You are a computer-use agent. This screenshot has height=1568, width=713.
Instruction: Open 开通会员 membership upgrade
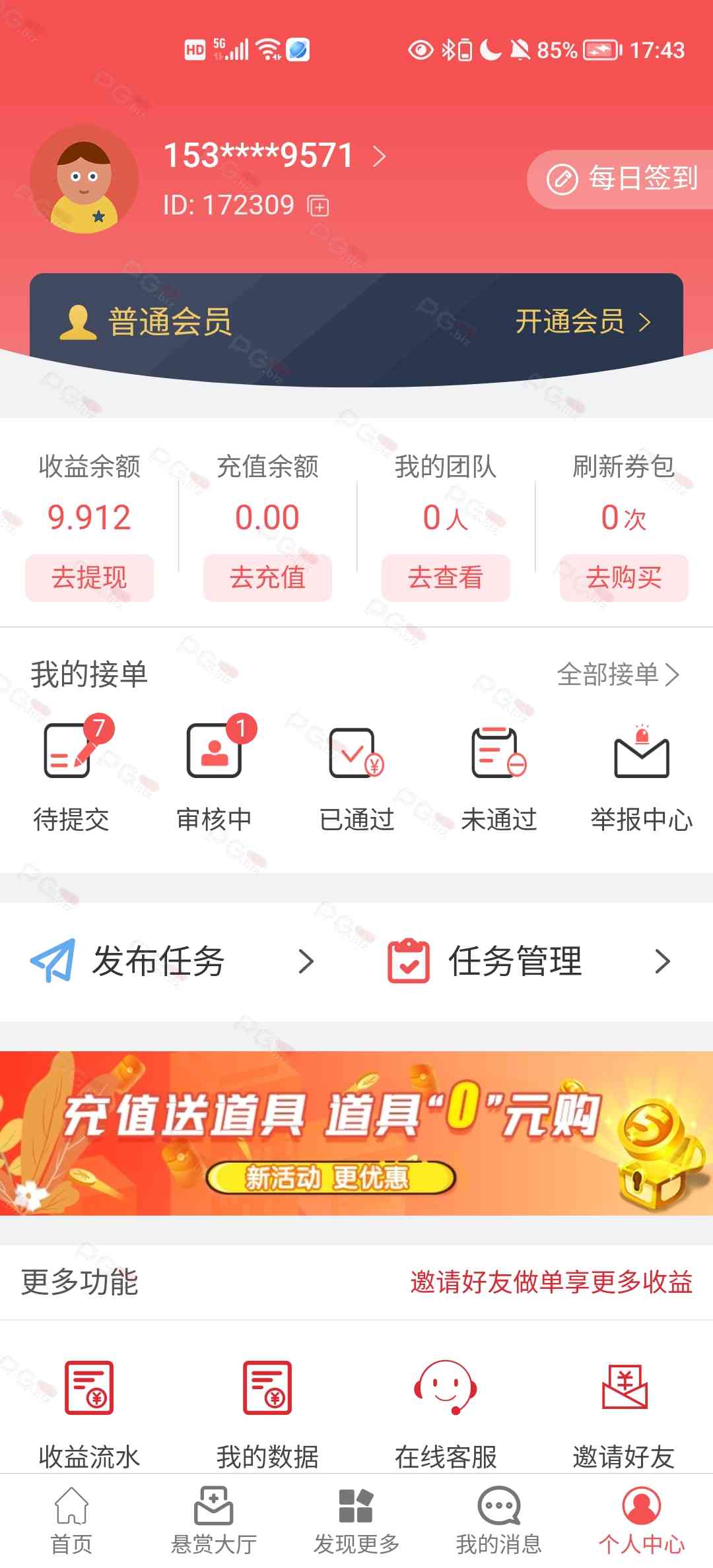click(x=582, y=322)
